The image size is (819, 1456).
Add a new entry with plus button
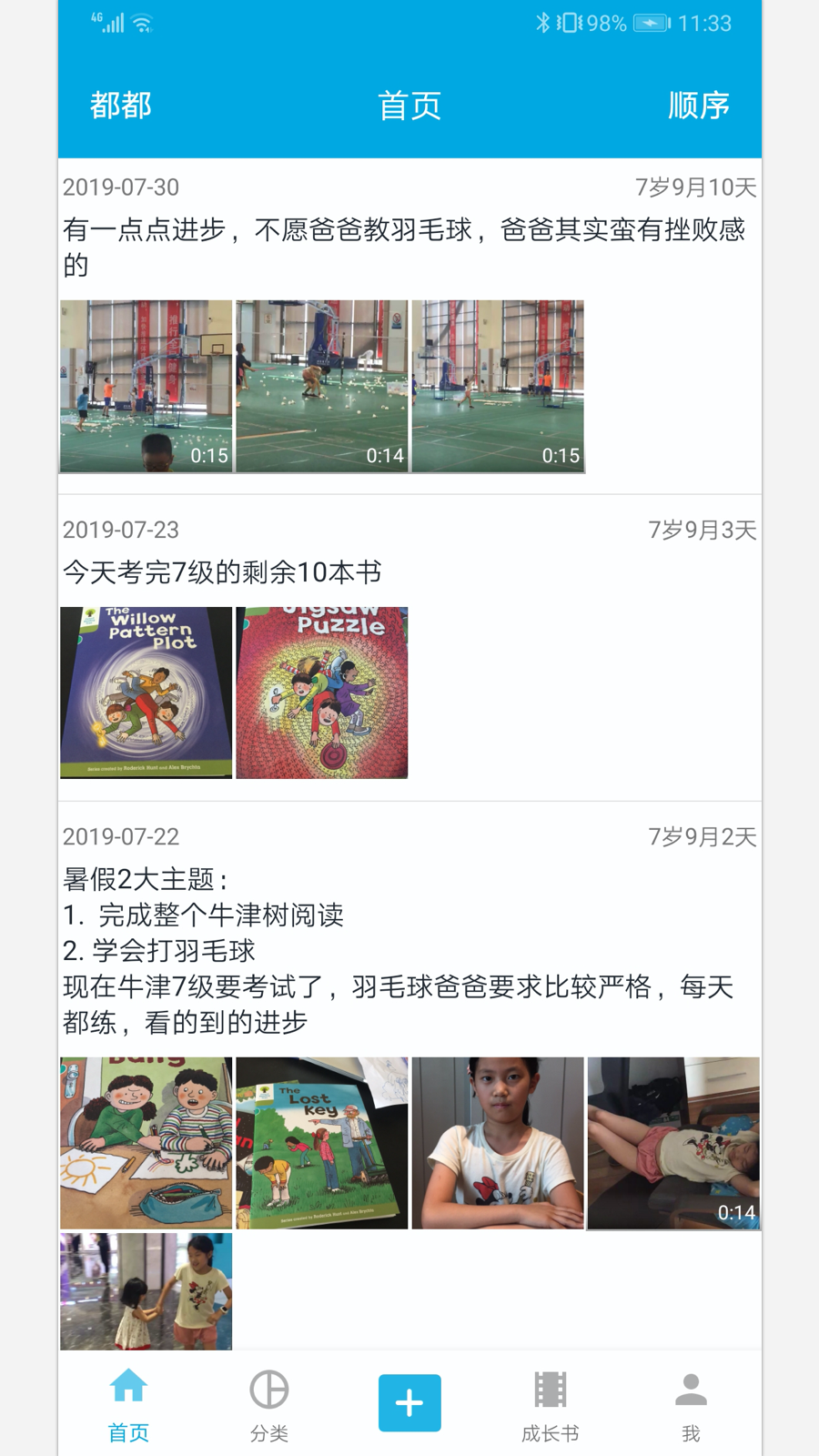409,1402
